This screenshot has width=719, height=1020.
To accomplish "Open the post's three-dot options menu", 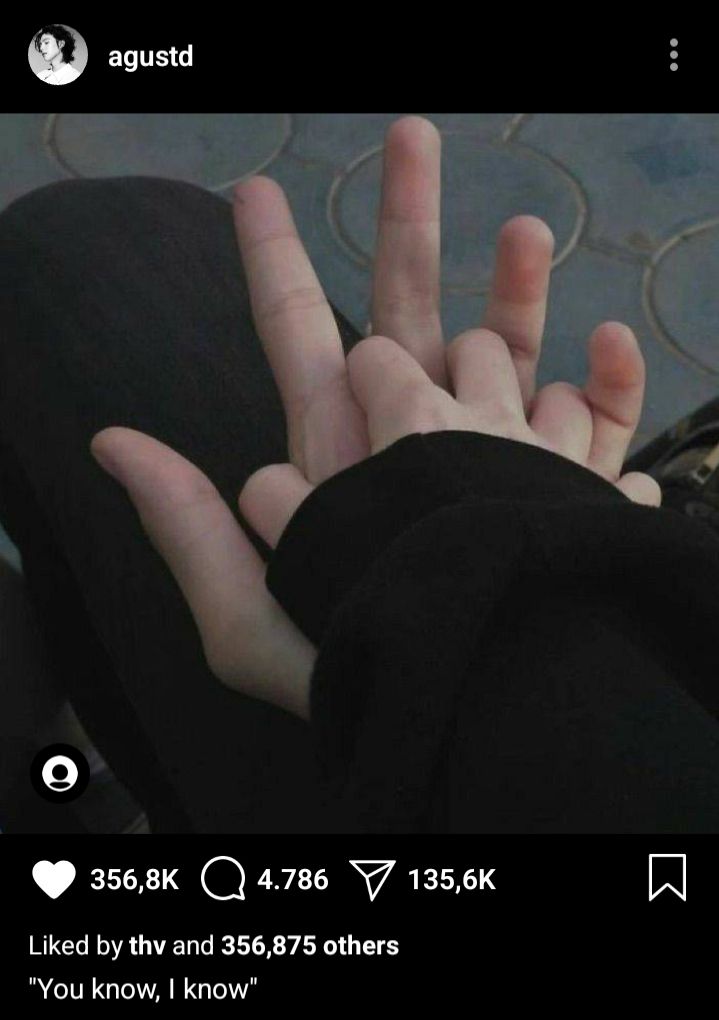I will pos(674,55).
